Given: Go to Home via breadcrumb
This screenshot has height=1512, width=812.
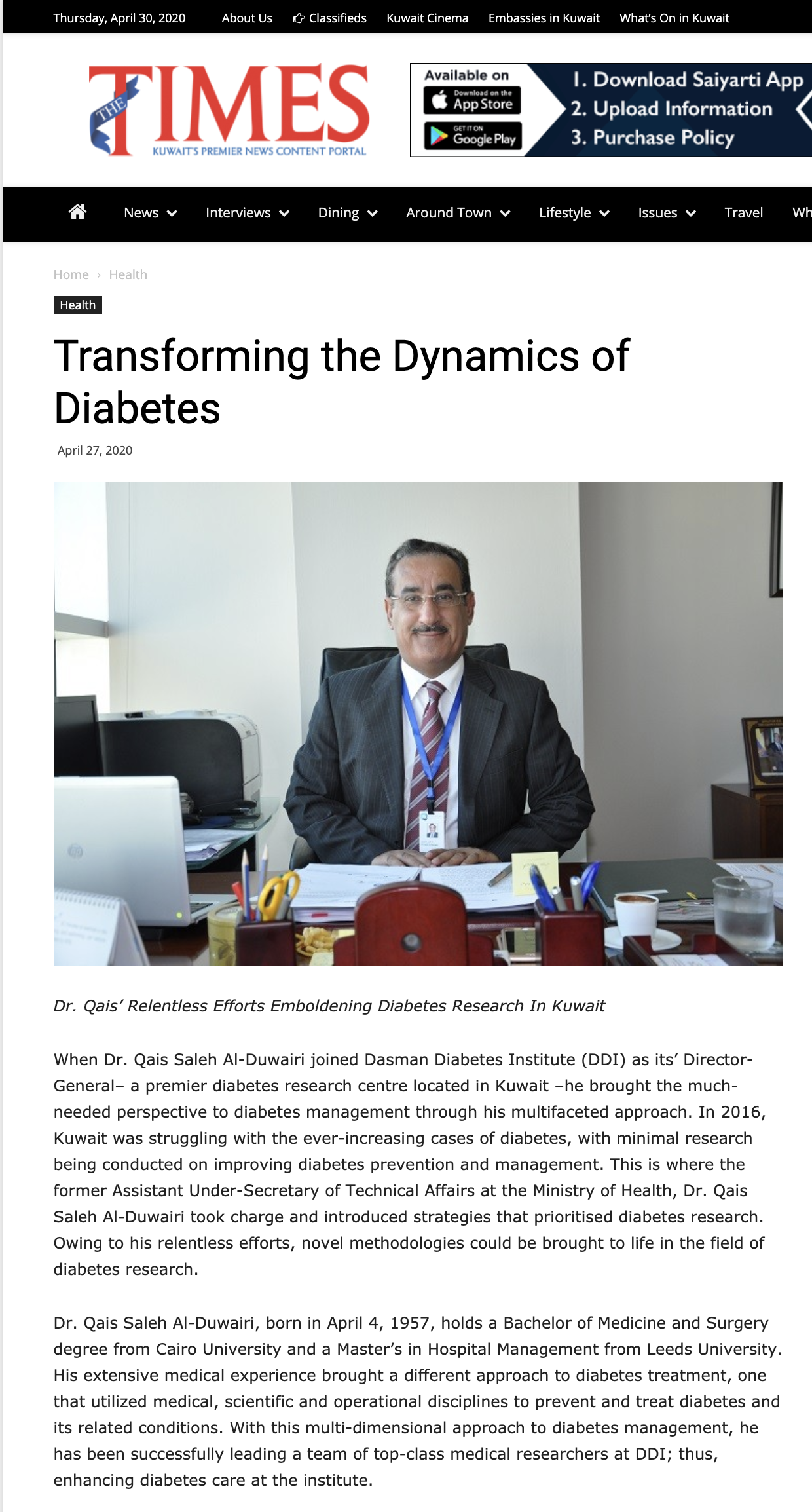Looking at the screenshot, I should pyautogui.click(x=71, y=274).
